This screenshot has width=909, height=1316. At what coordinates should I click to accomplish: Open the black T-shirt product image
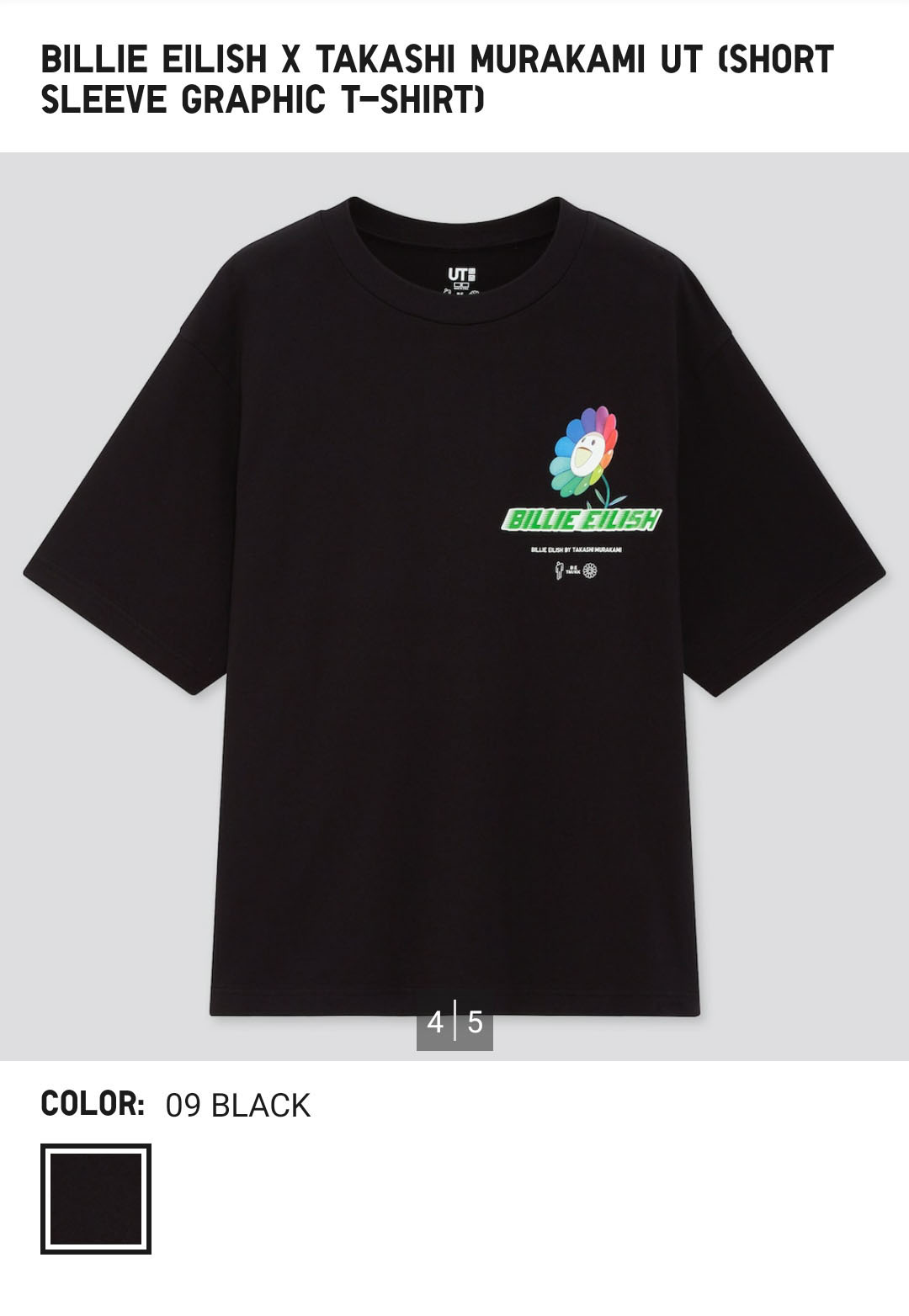point(454,606)
